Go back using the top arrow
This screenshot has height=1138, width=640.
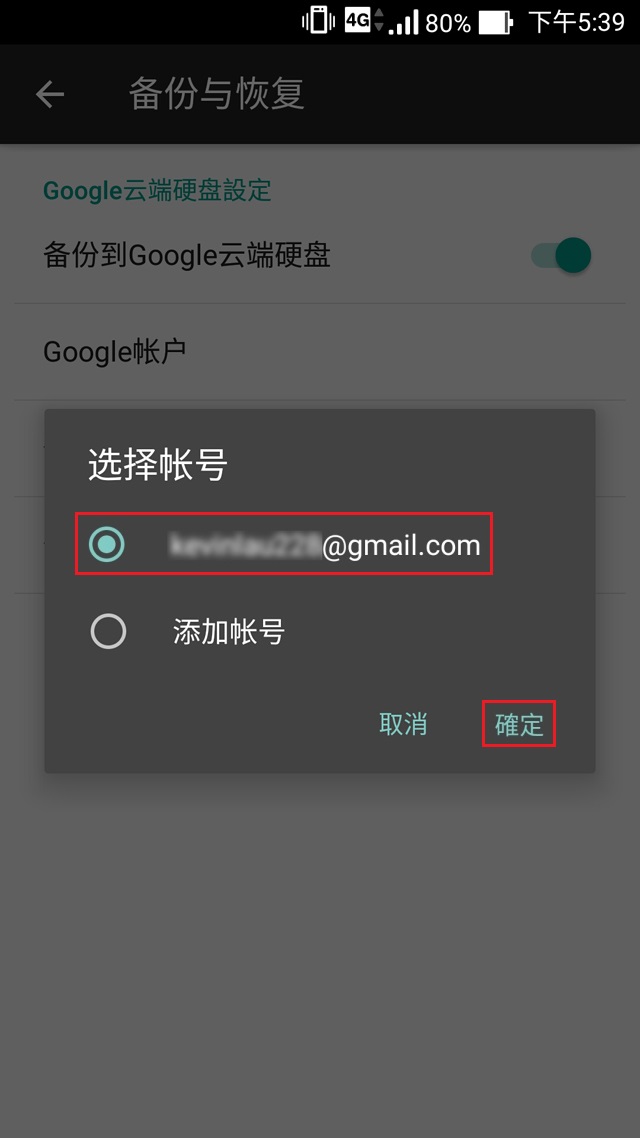(x=49, y=94)
